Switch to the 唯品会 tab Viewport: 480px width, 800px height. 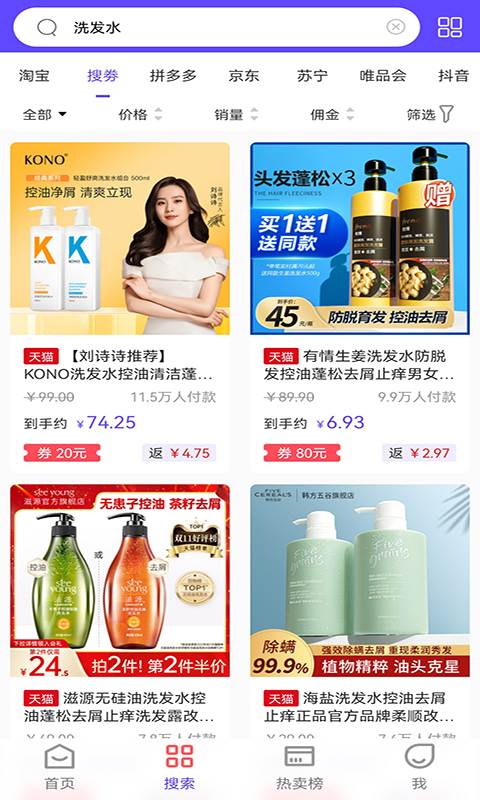pos(383,76)
